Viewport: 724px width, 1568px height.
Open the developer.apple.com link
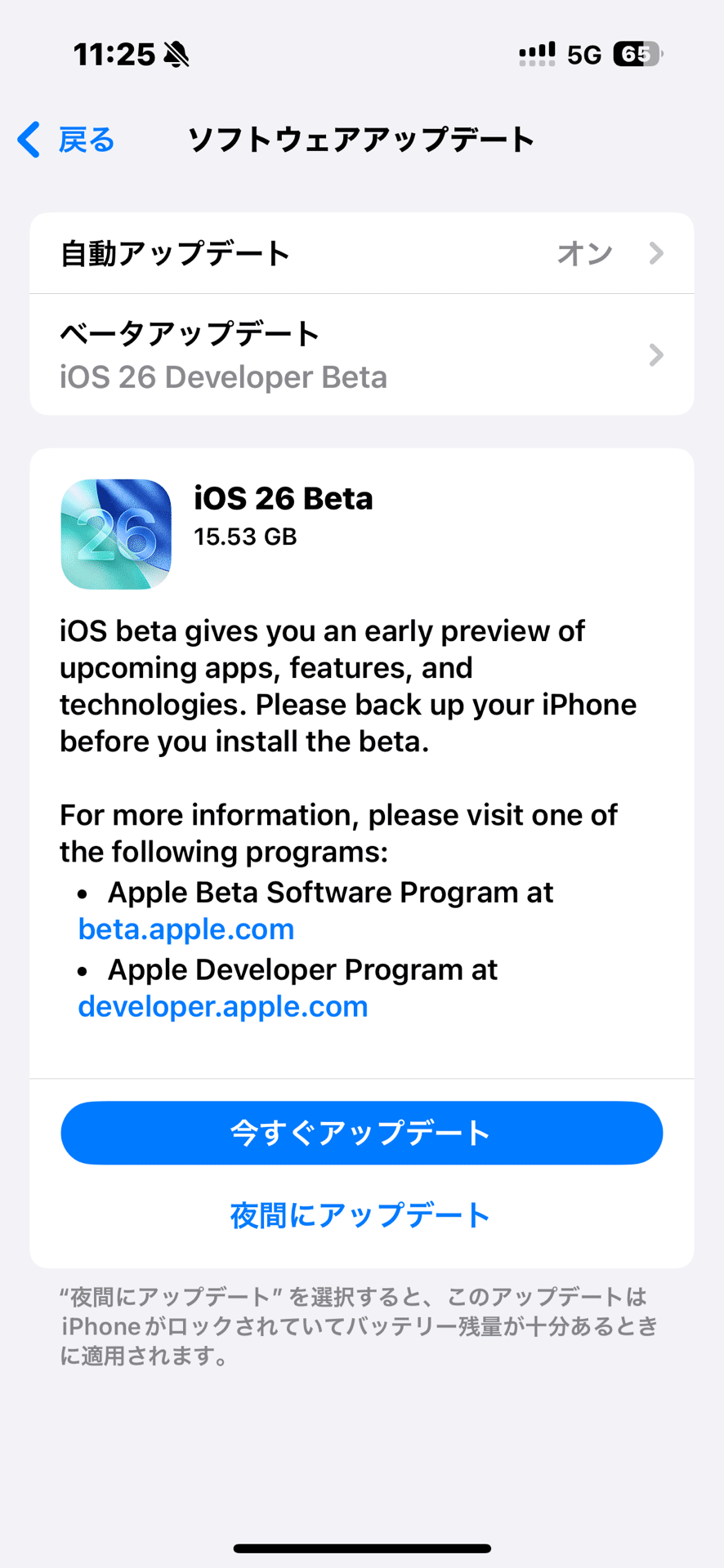click(x=223, y=1006)
